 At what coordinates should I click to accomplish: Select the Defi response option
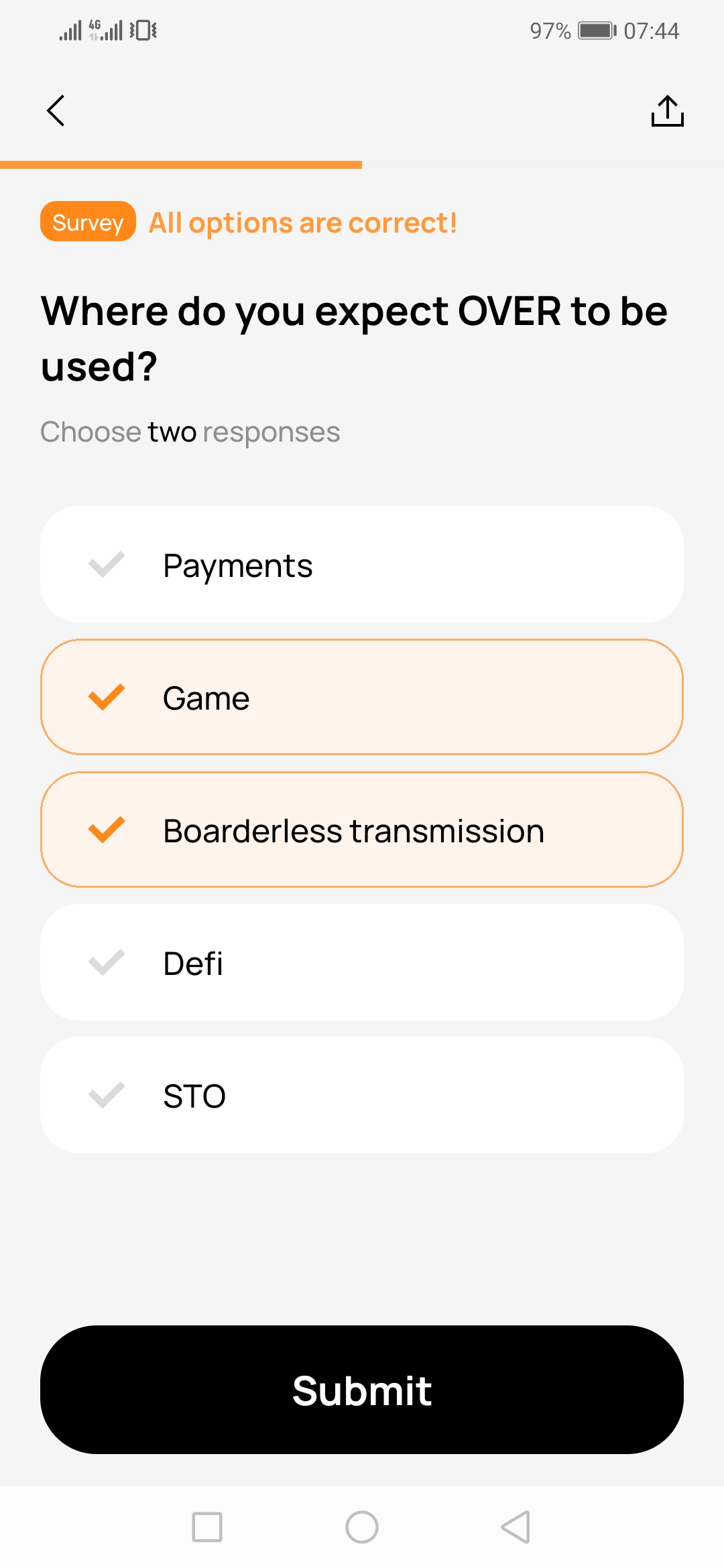click(x=362, y=963)
